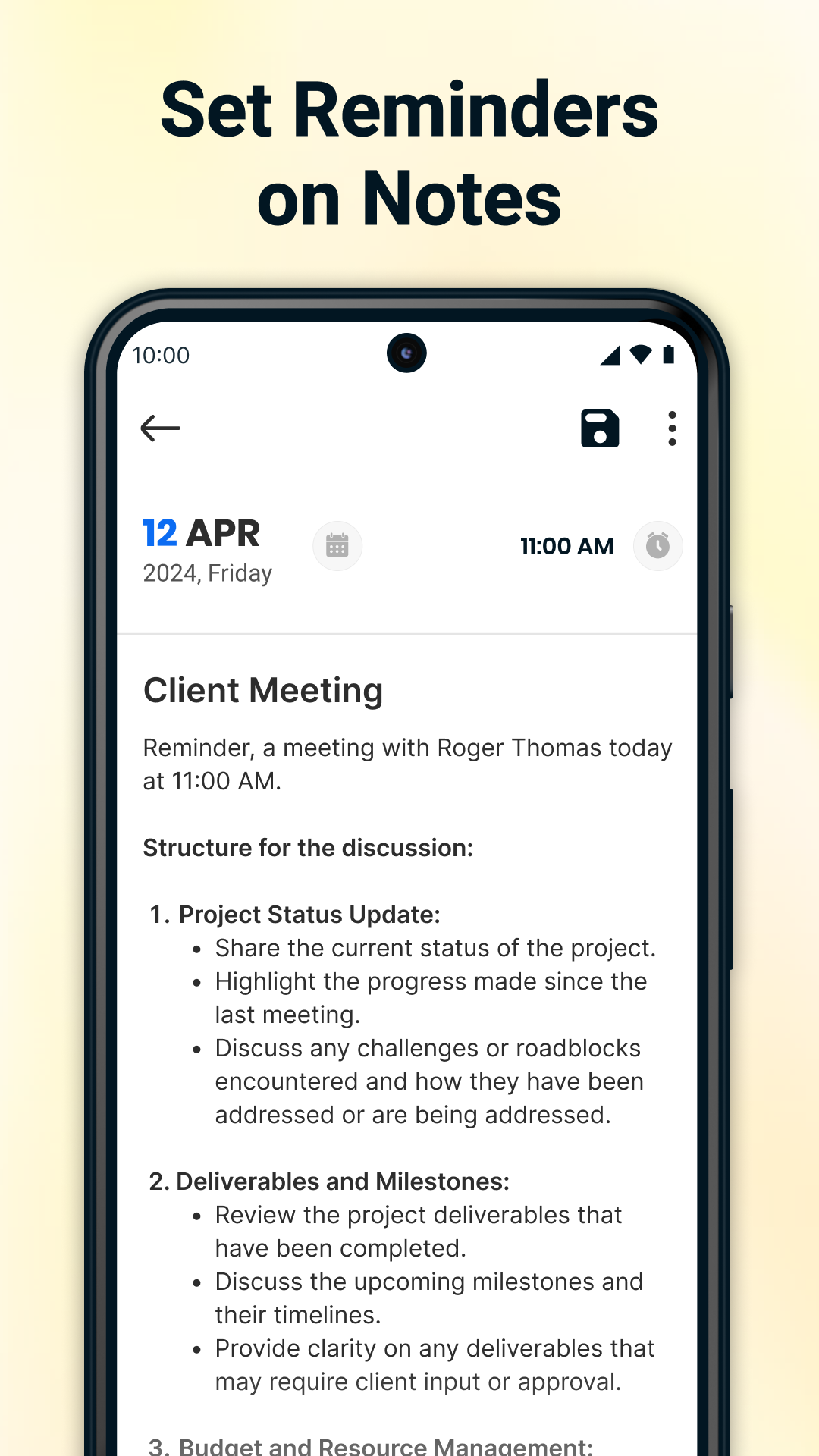Tap the back arrow to exit note

click(x=161, y=428)
